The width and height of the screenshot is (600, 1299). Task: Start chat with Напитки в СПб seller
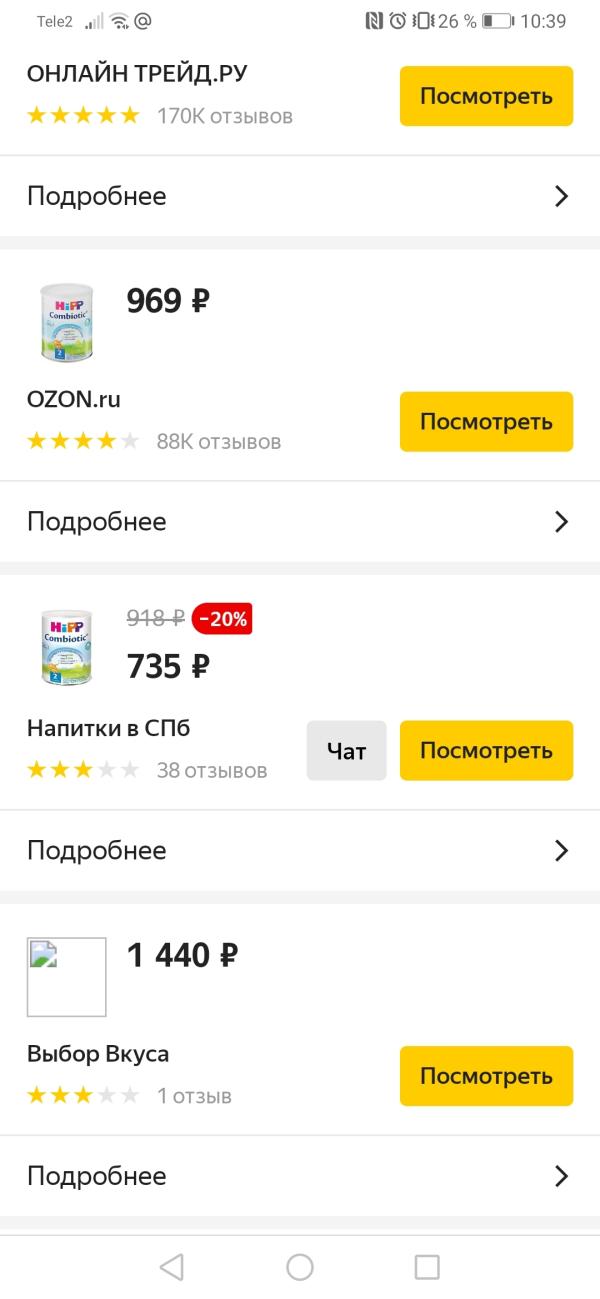[346, 751]
